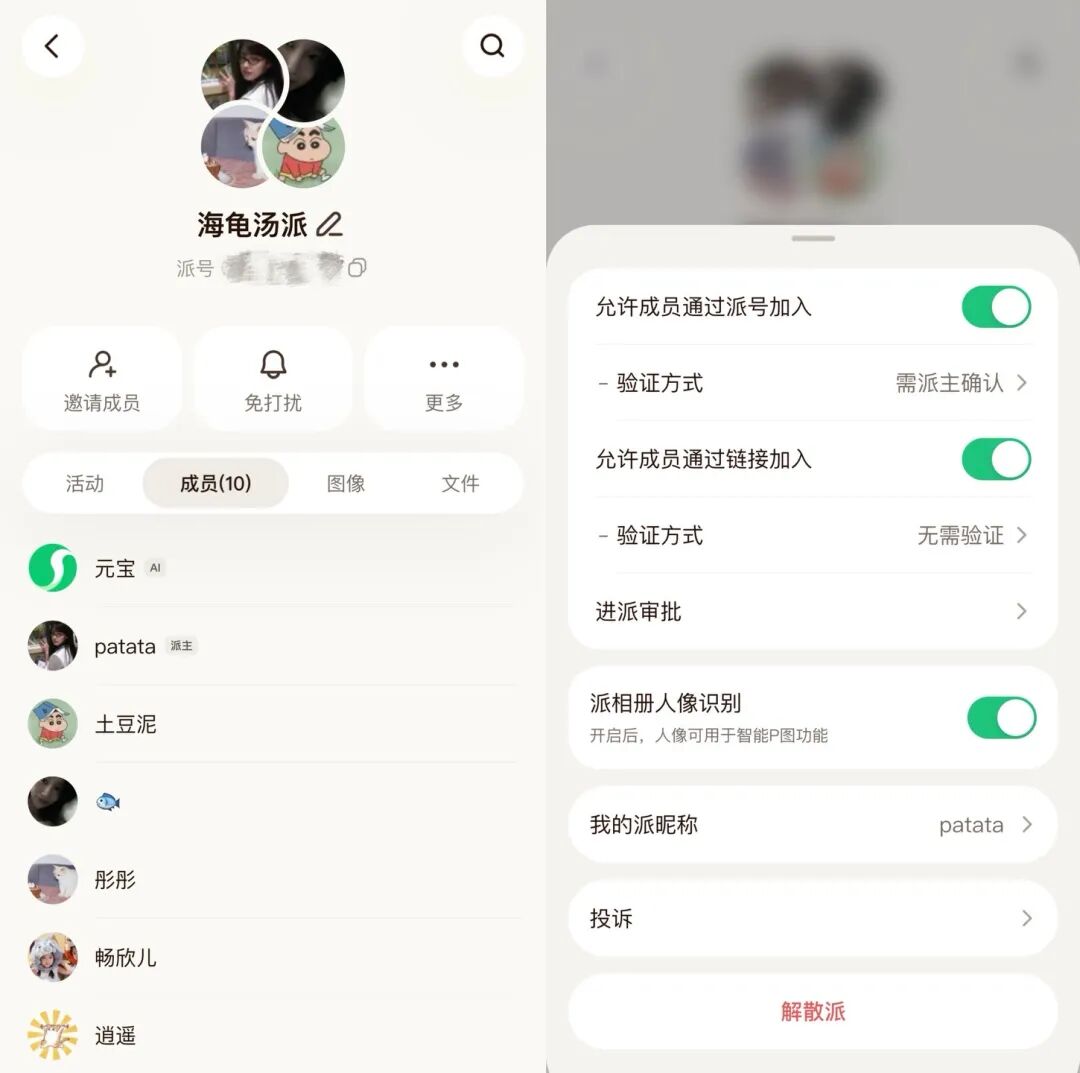Switch to the 图像 tab
Image resolution: width=1080 pixels, height=1073 pixels.
click(x=346, y=484)
